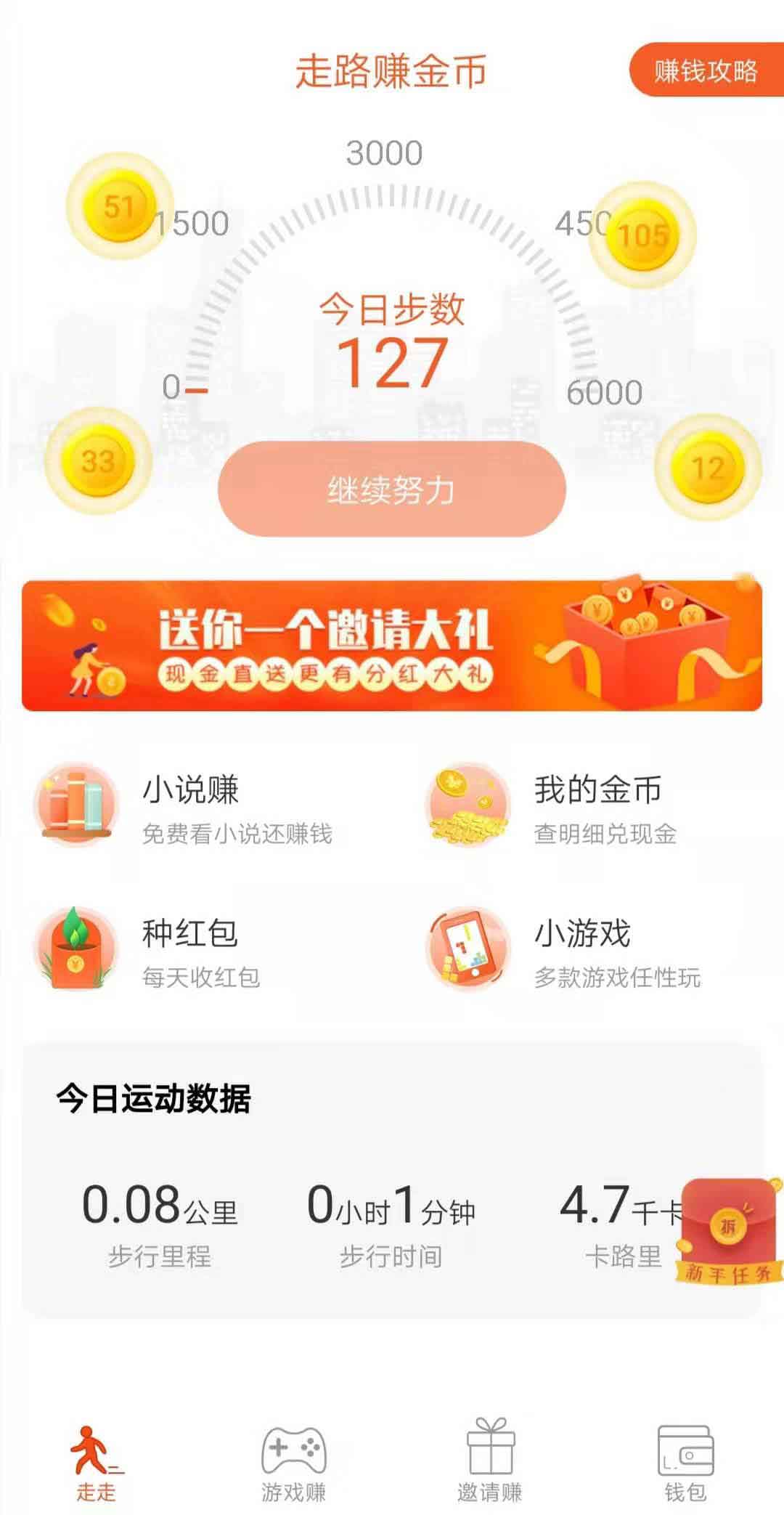The height and width of the screenshot is (1515, 784).
Task: Collect the 33 gold coin bubble
Action: click(98, 461)
